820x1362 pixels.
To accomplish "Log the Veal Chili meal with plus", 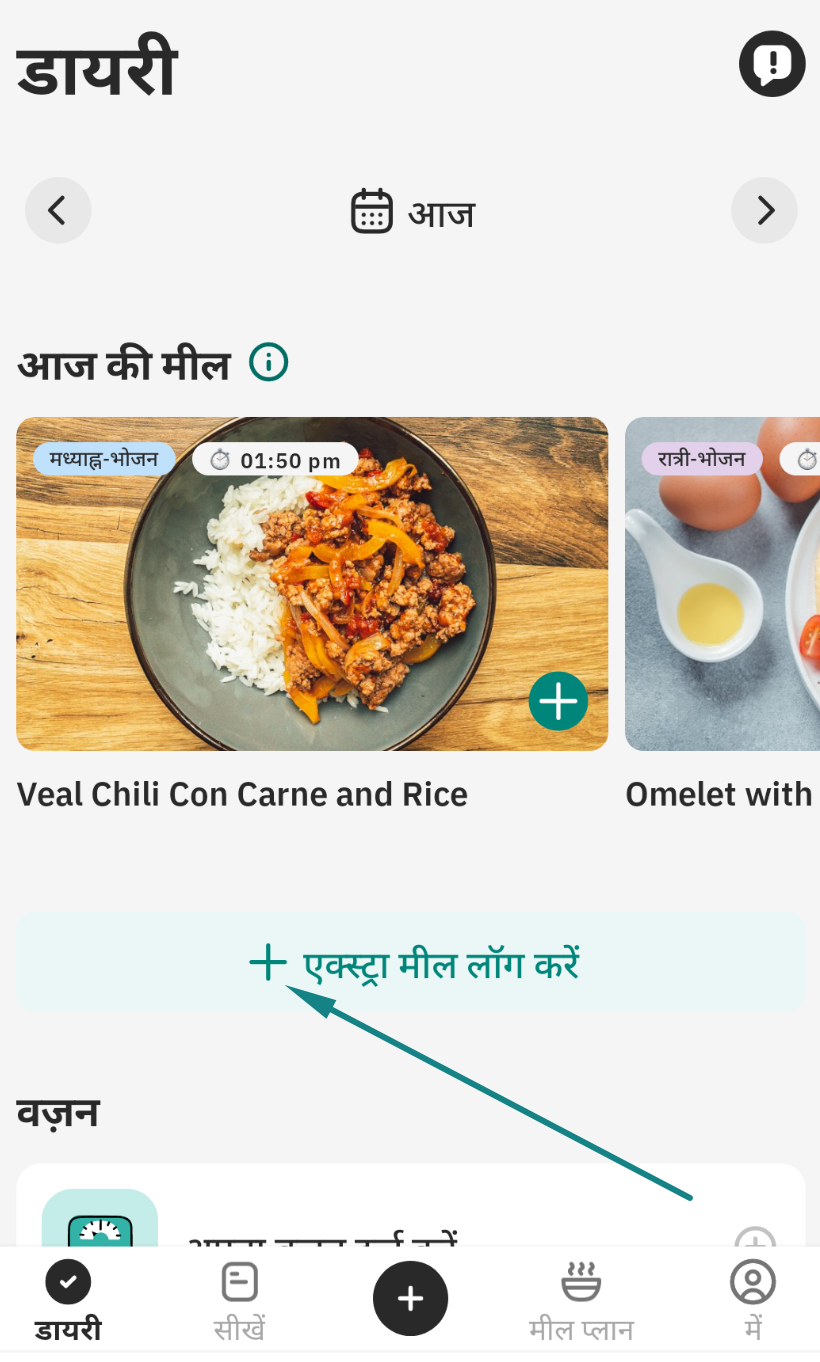I will click(558, 701).
